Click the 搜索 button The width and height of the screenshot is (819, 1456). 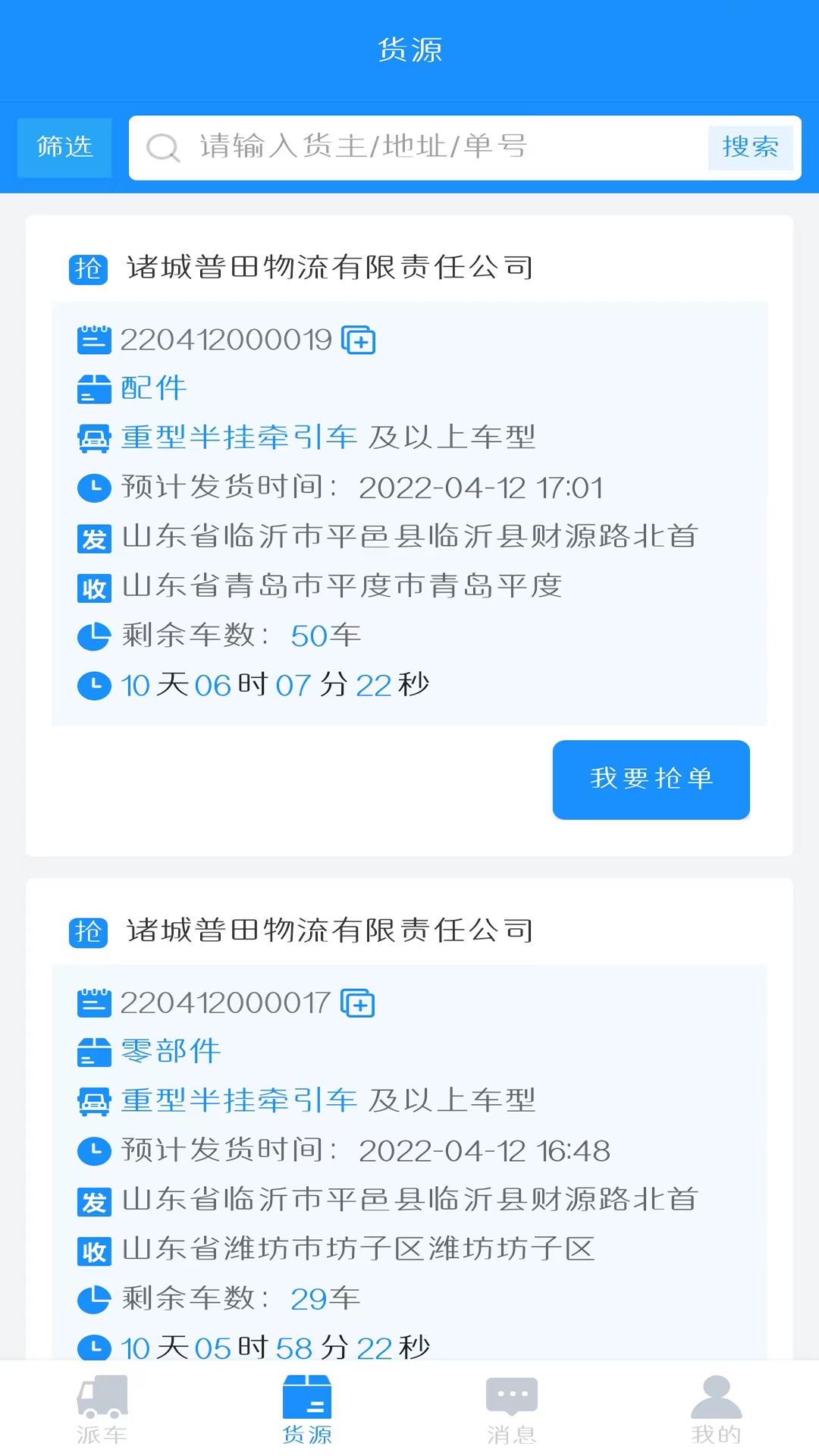coord(750,146)
